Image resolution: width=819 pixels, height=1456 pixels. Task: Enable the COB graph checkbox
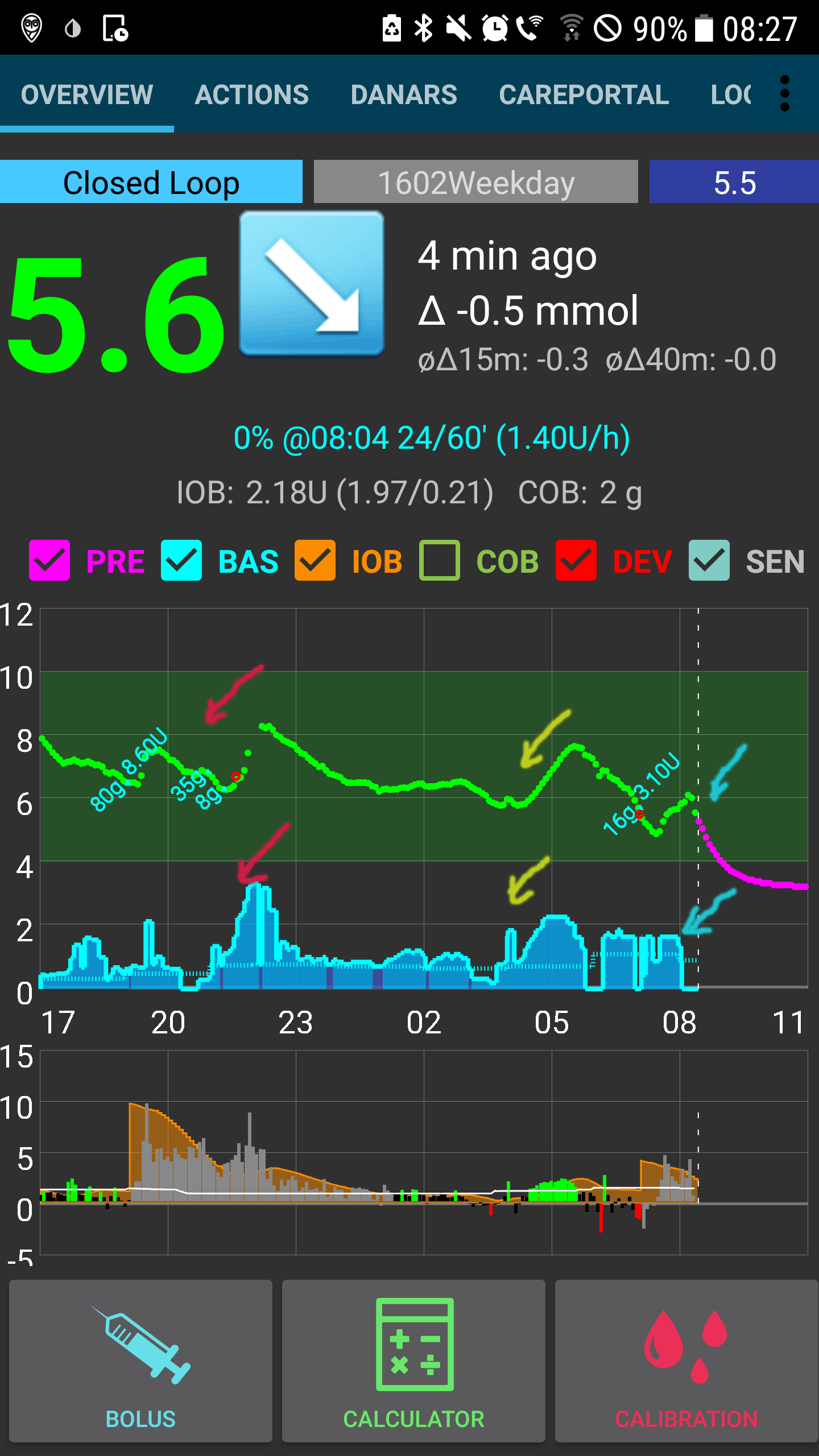(x=439, y=561)
